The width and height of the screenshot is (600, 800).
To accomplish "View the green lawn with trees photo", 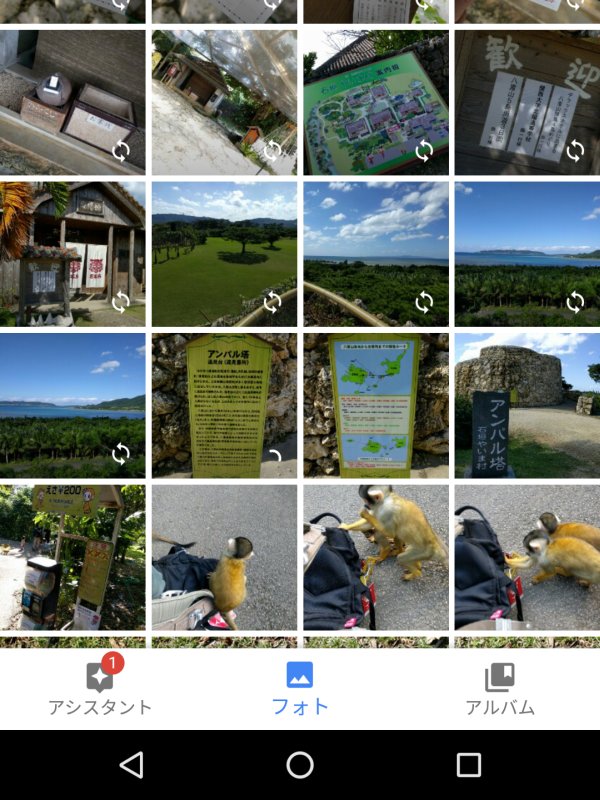I will (224, 253).
